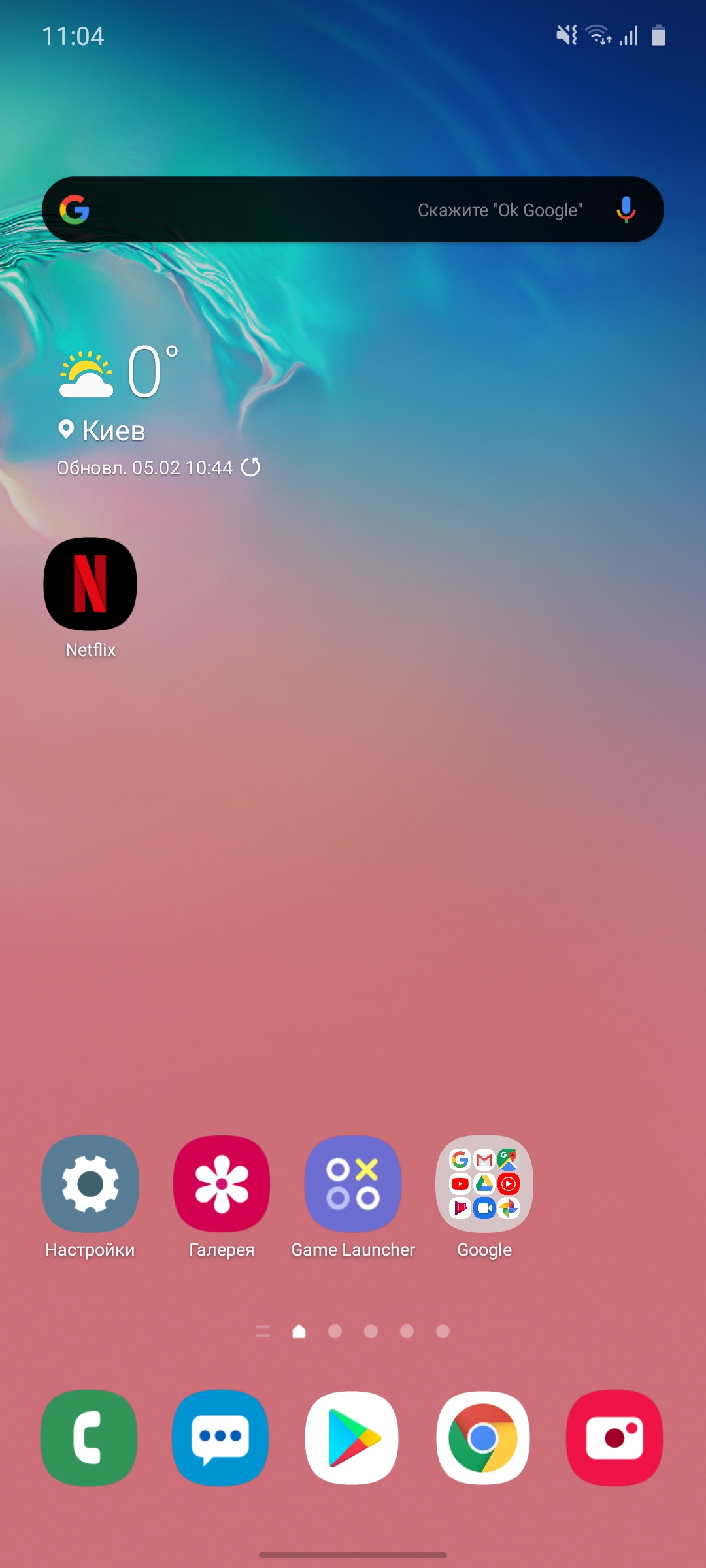Open Настройки (Settings)

point(90,1184)
